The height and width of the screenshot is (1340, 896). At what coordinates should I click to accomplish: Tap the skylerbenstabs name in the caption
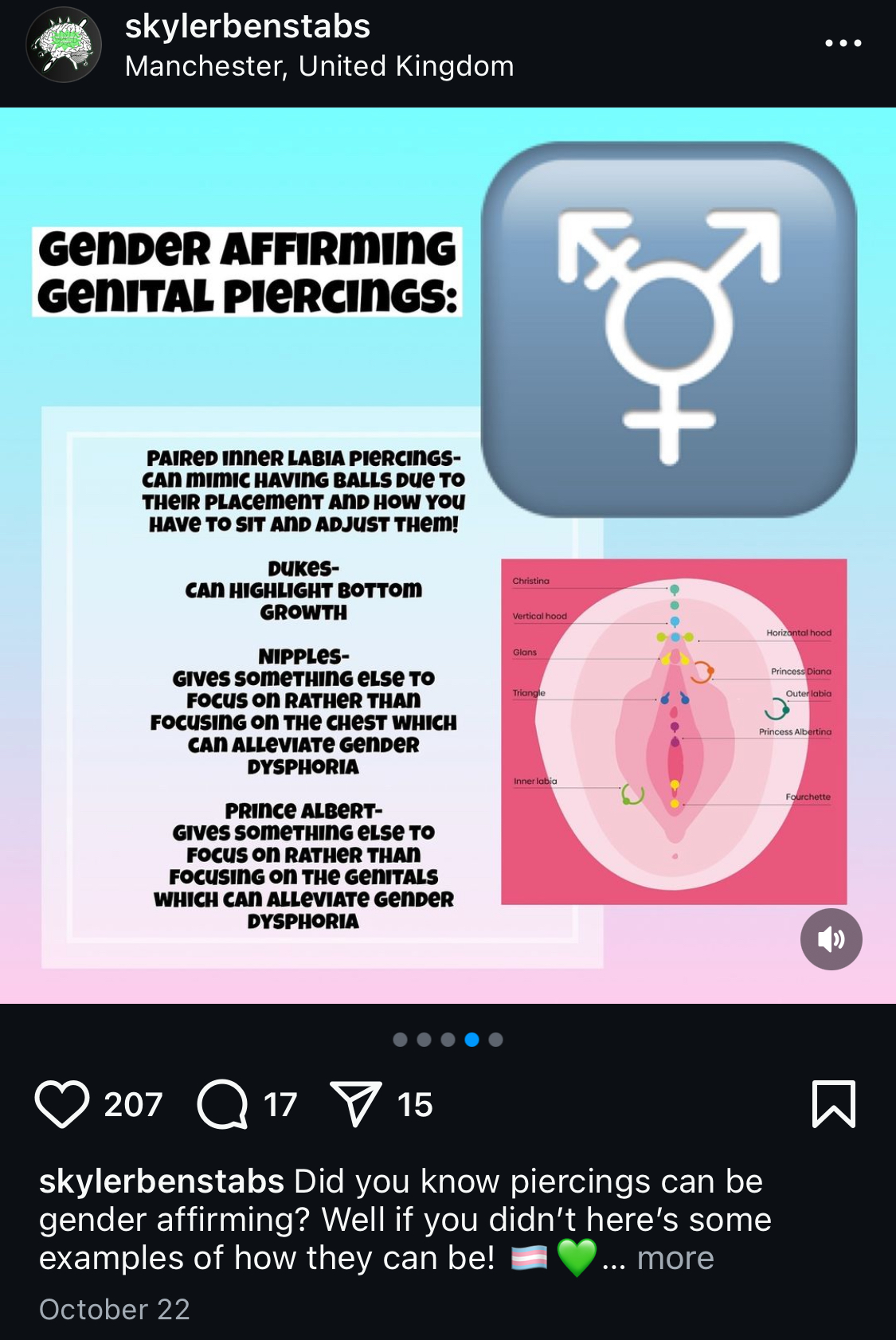point(162,1181)
